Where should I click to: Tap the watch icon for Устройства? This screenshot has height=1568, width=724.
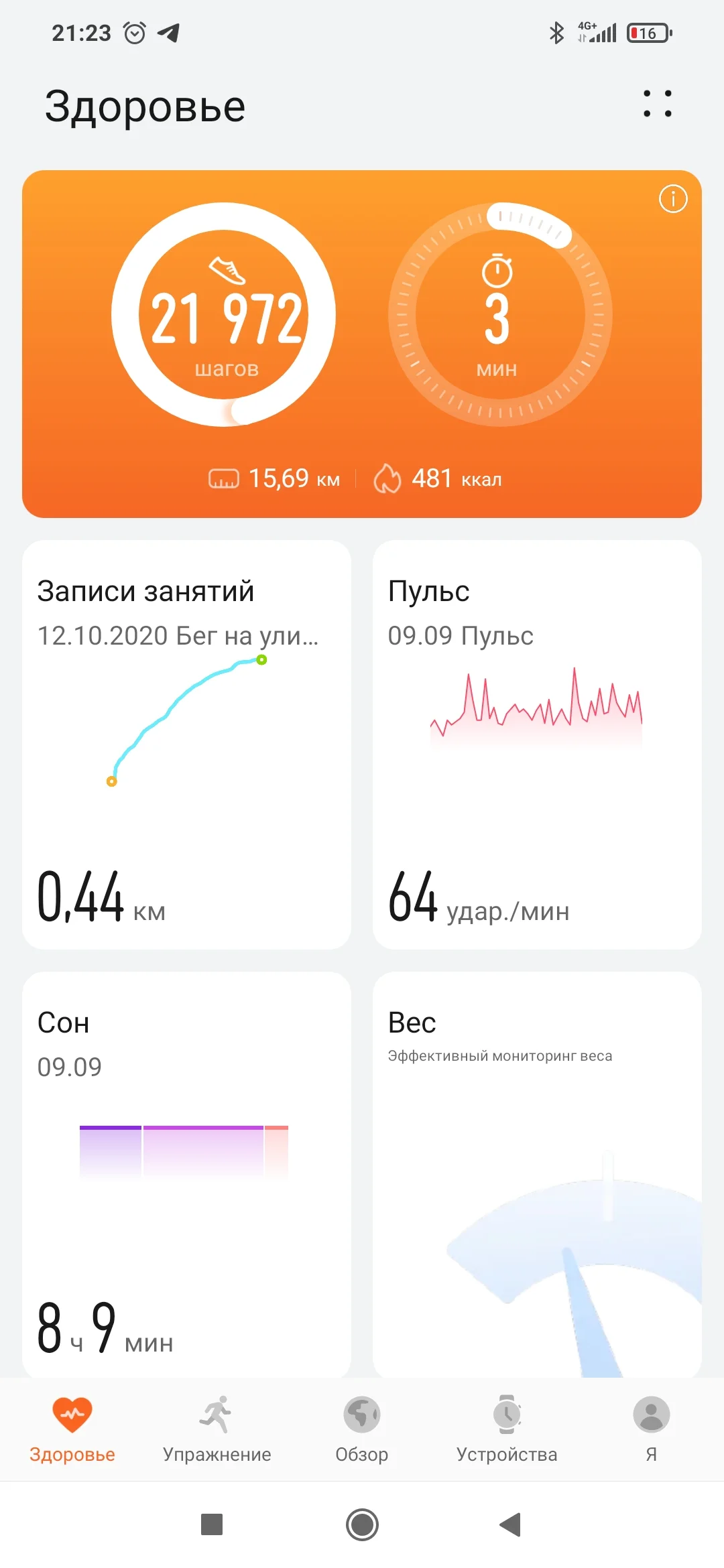pyautogui.click(x=507, y=1414)
